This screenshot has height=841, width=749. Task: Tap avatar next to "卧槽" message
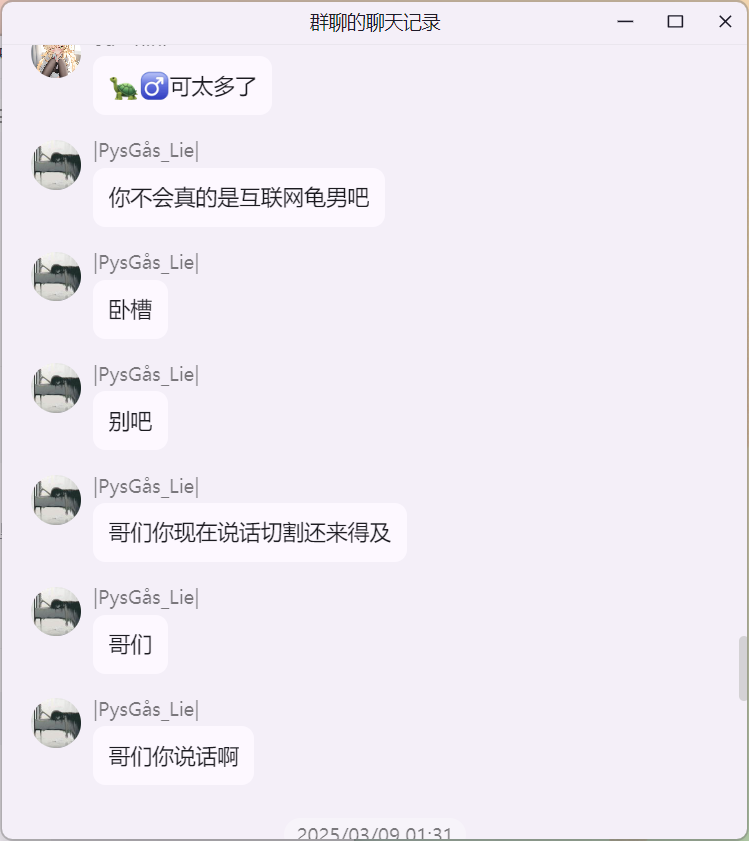click(57, 278)
